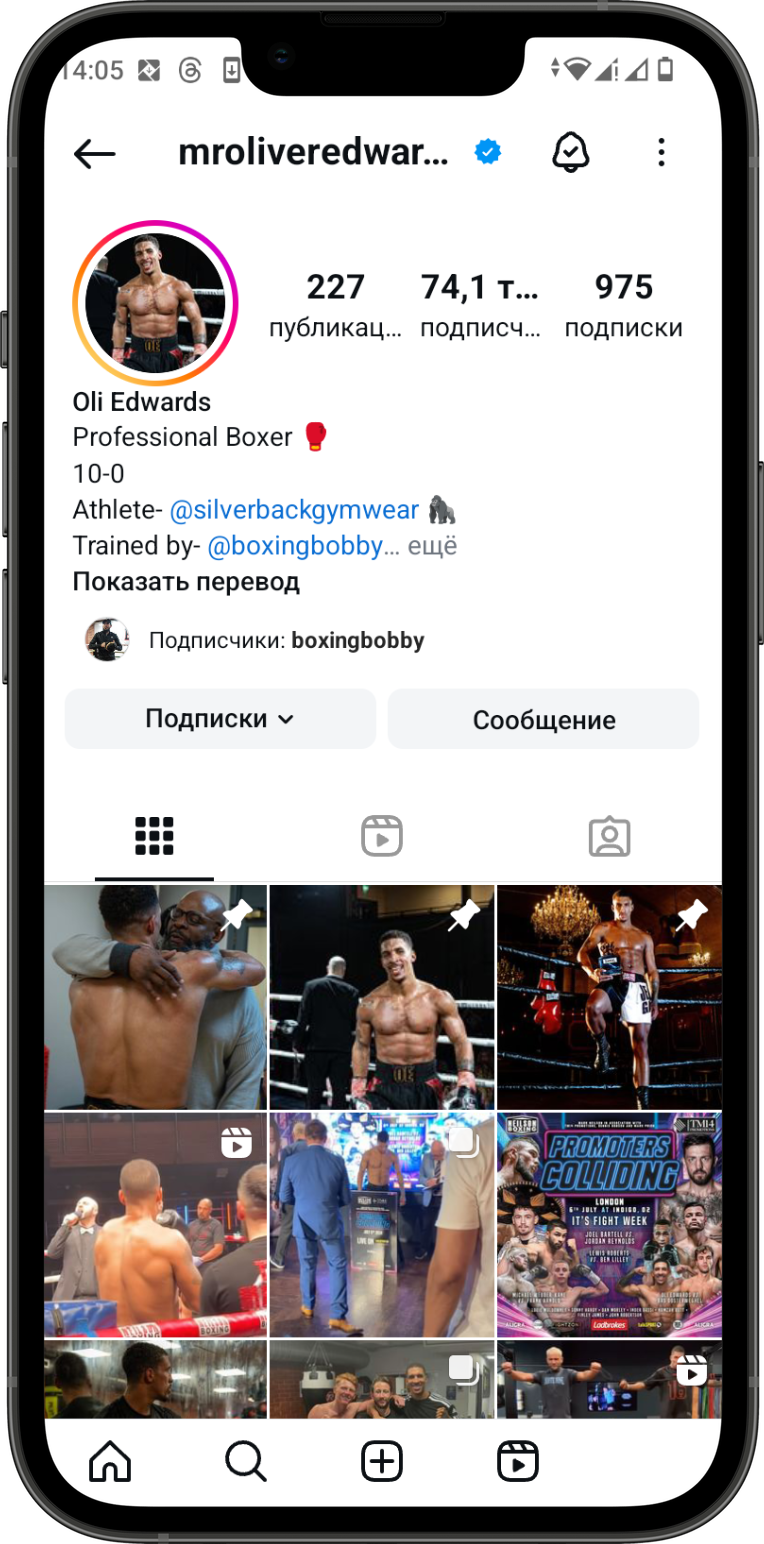Screen dimensions: 764x1544
Task: Open the Search and explore tab
Action: pos(246,1463)
